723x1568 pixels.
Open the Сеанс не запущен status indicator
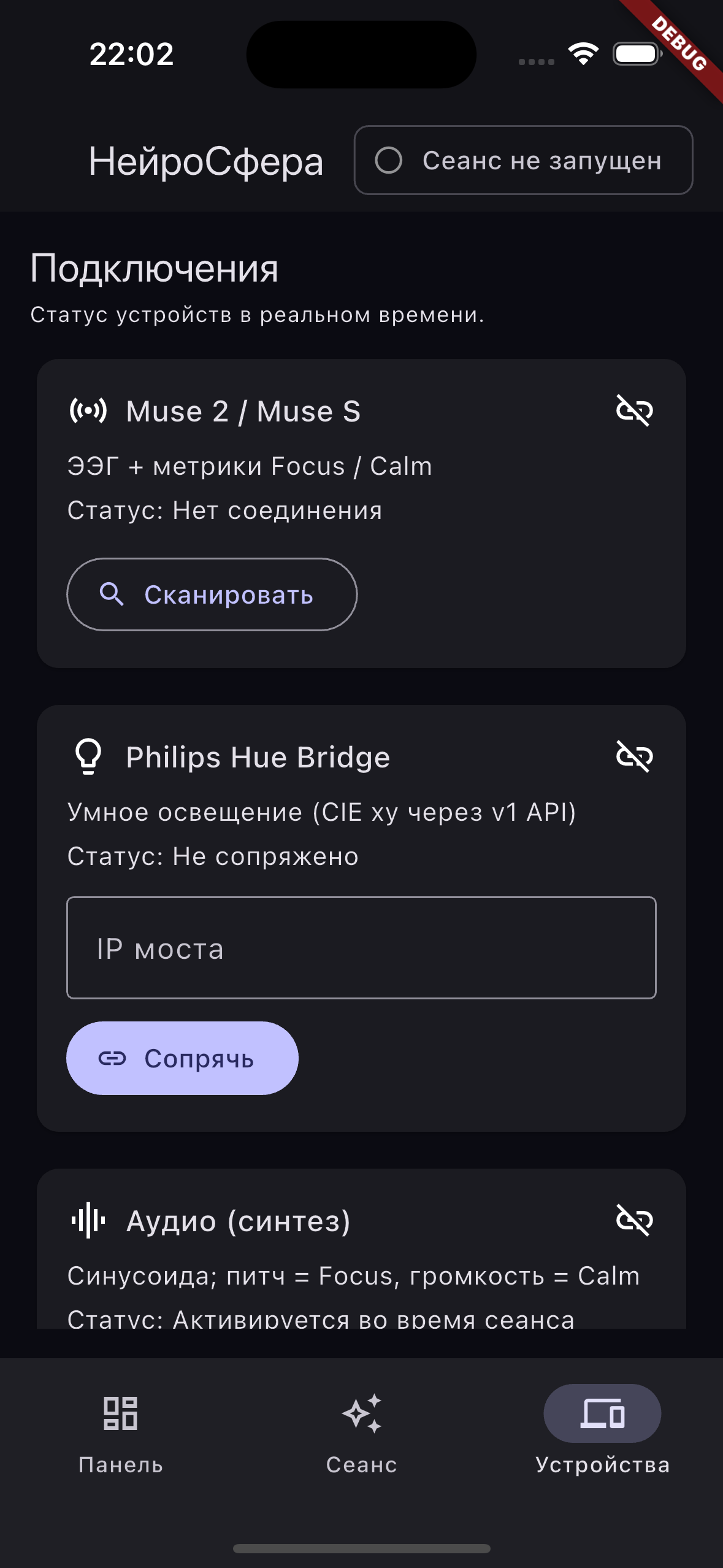click(524, 161)
